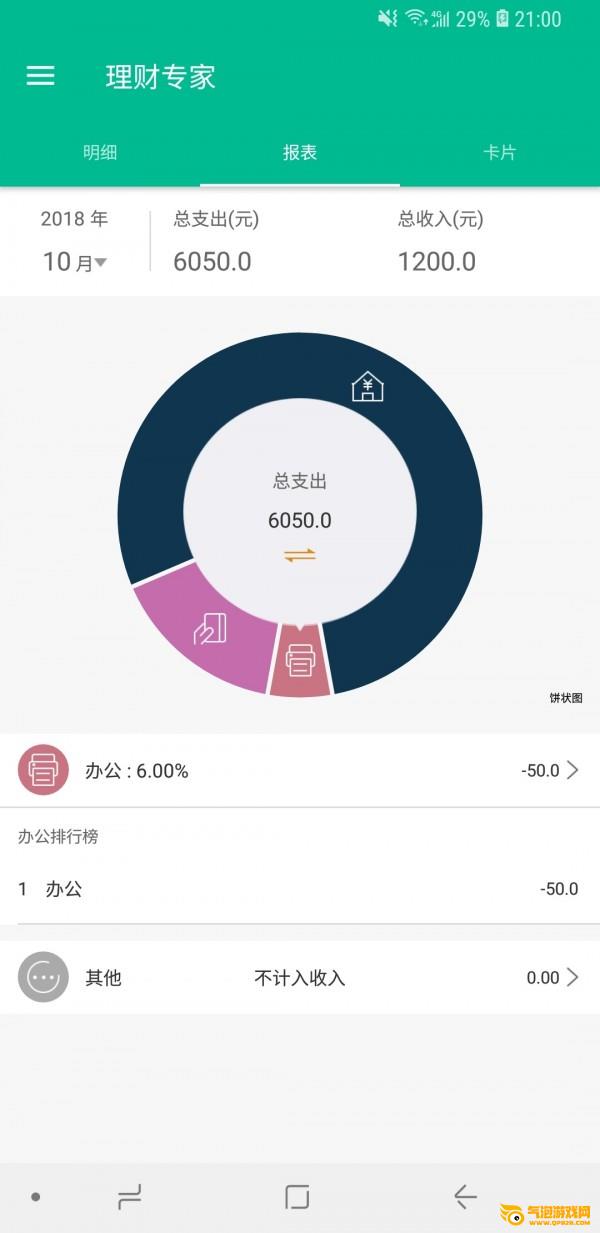Select the pink card-payment chart segment
This screenshot has width=600, height=1233.
point(210,628)
